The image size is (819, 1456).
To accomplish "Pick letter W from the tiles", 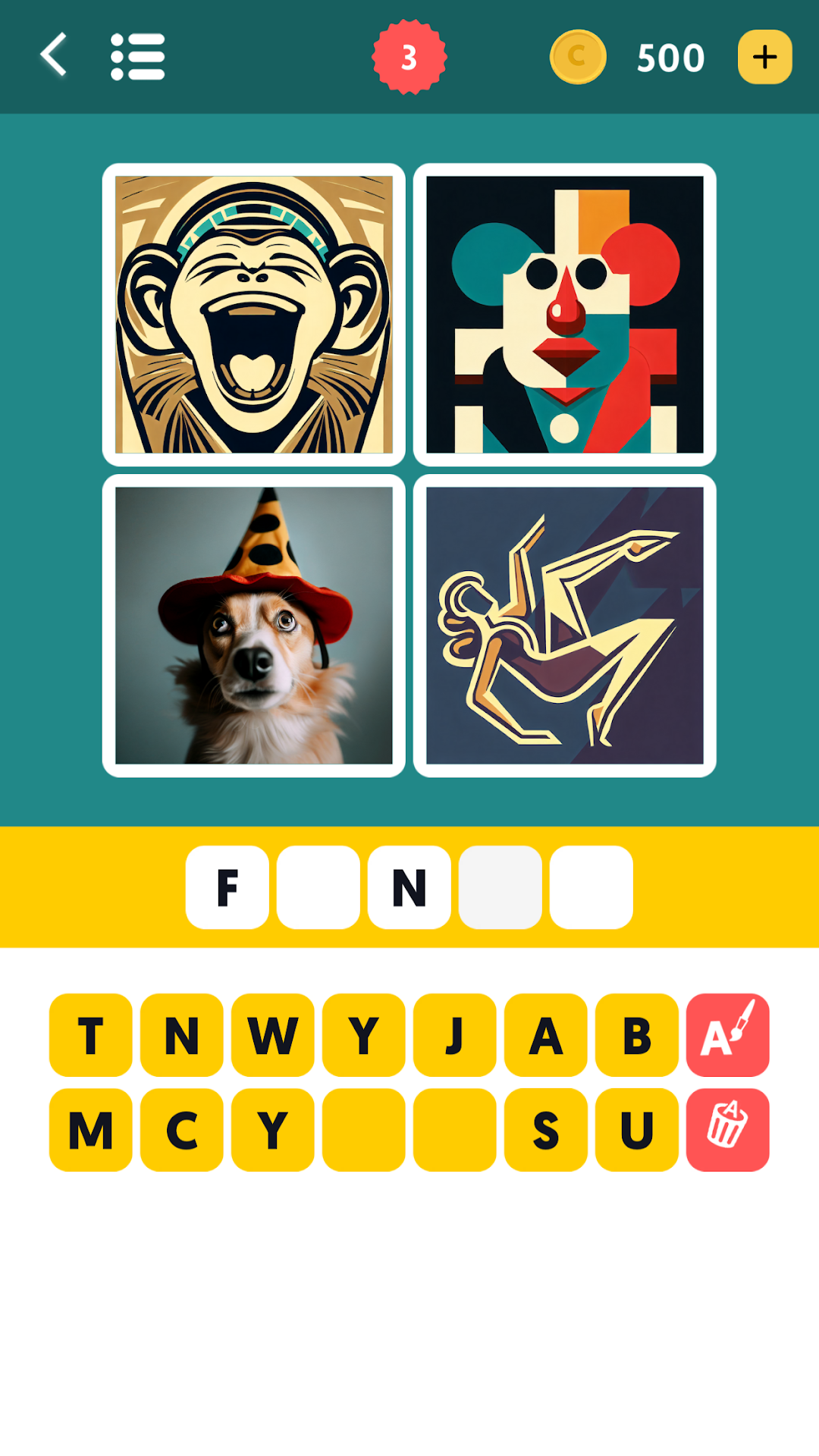I will pos(273,1035).
